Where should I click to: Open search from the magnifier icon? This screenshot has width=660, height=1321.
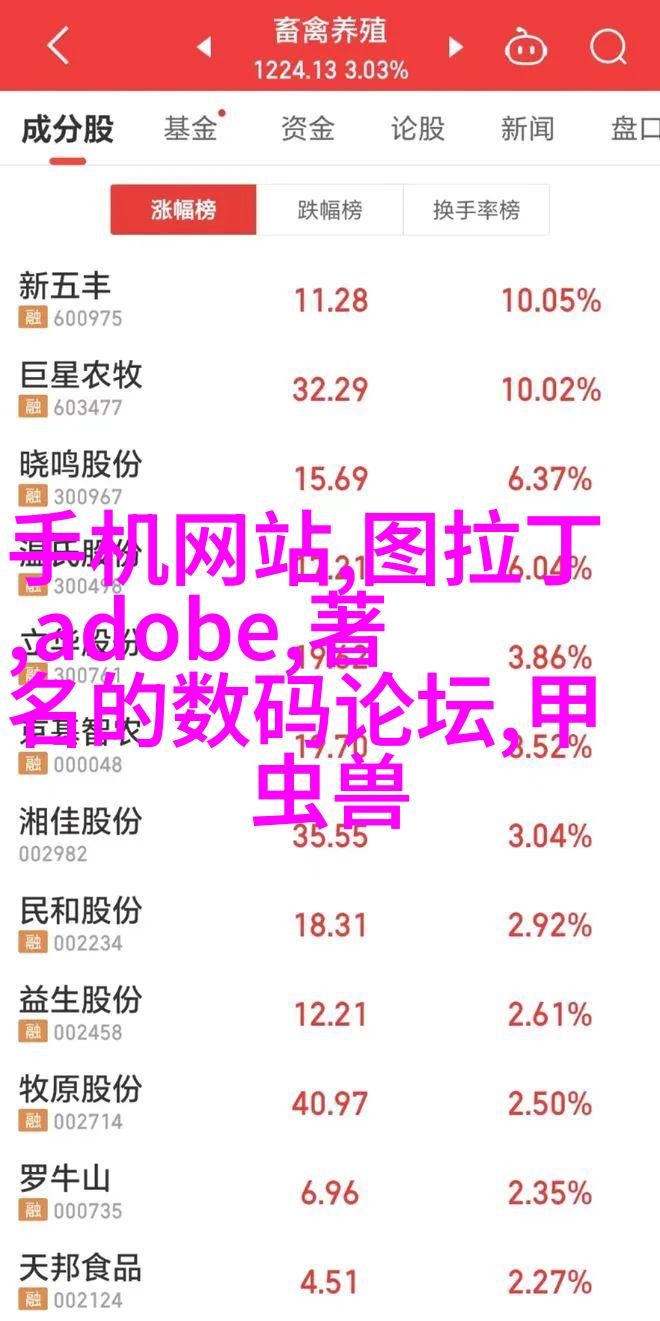coord(607,46)
